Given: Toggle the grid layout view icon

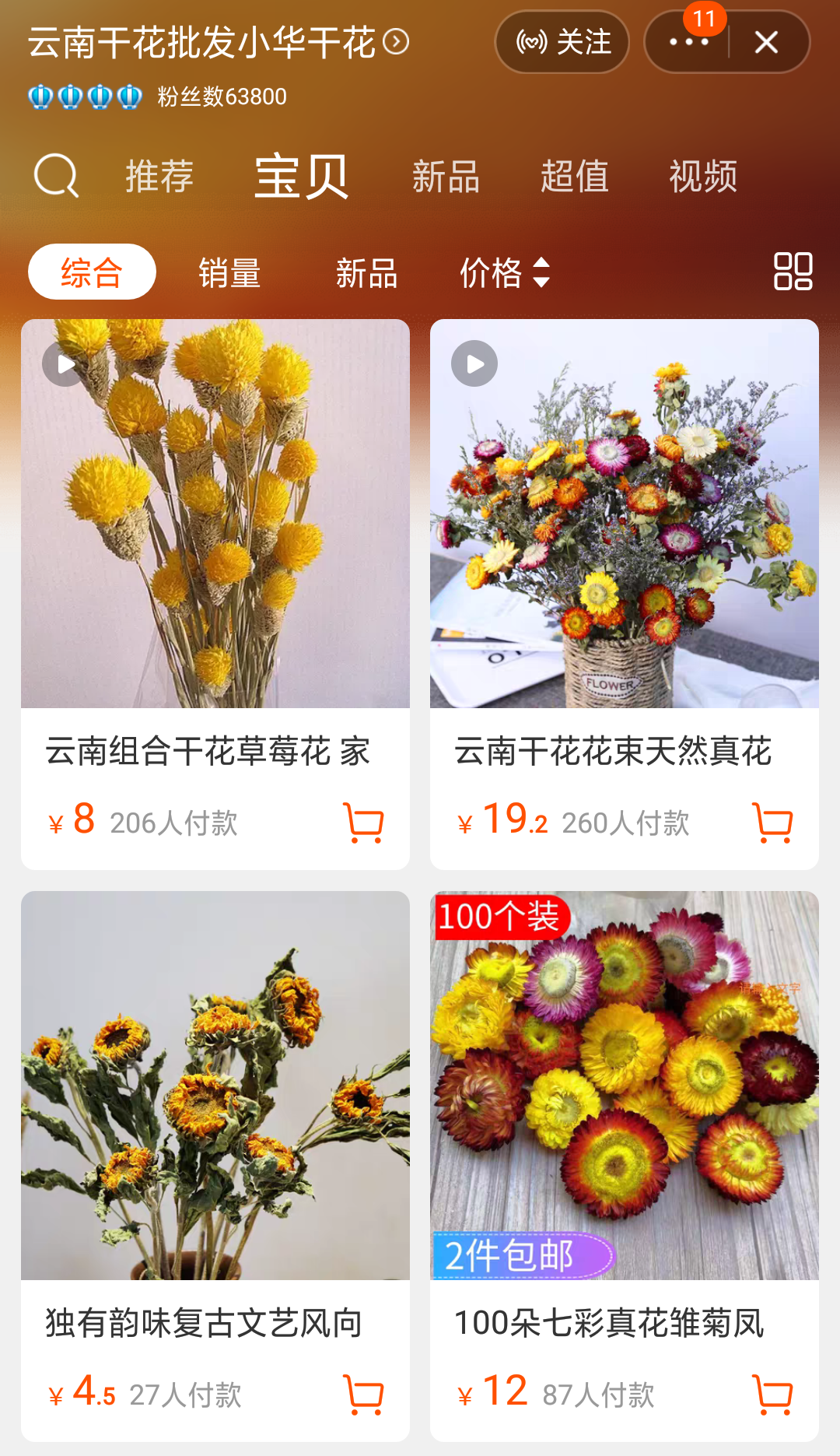Looking at the screenshot, I should coord(793,272).
